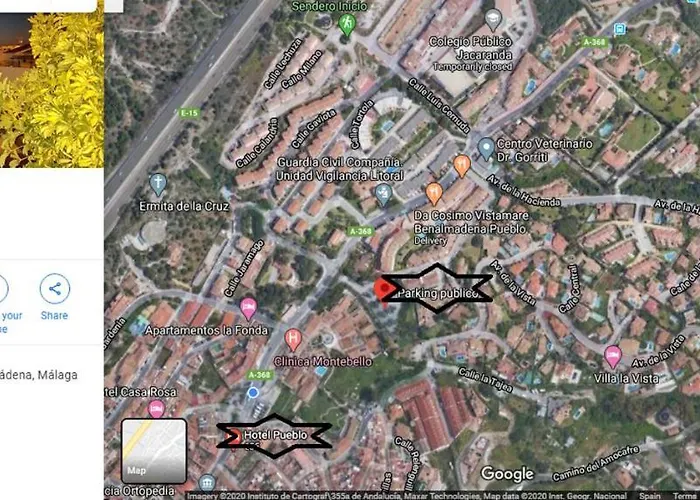Open Apartamentos la Fonda pin
Image resolution: width=700 pixels, height=500 pixels.
coord(248,309)
